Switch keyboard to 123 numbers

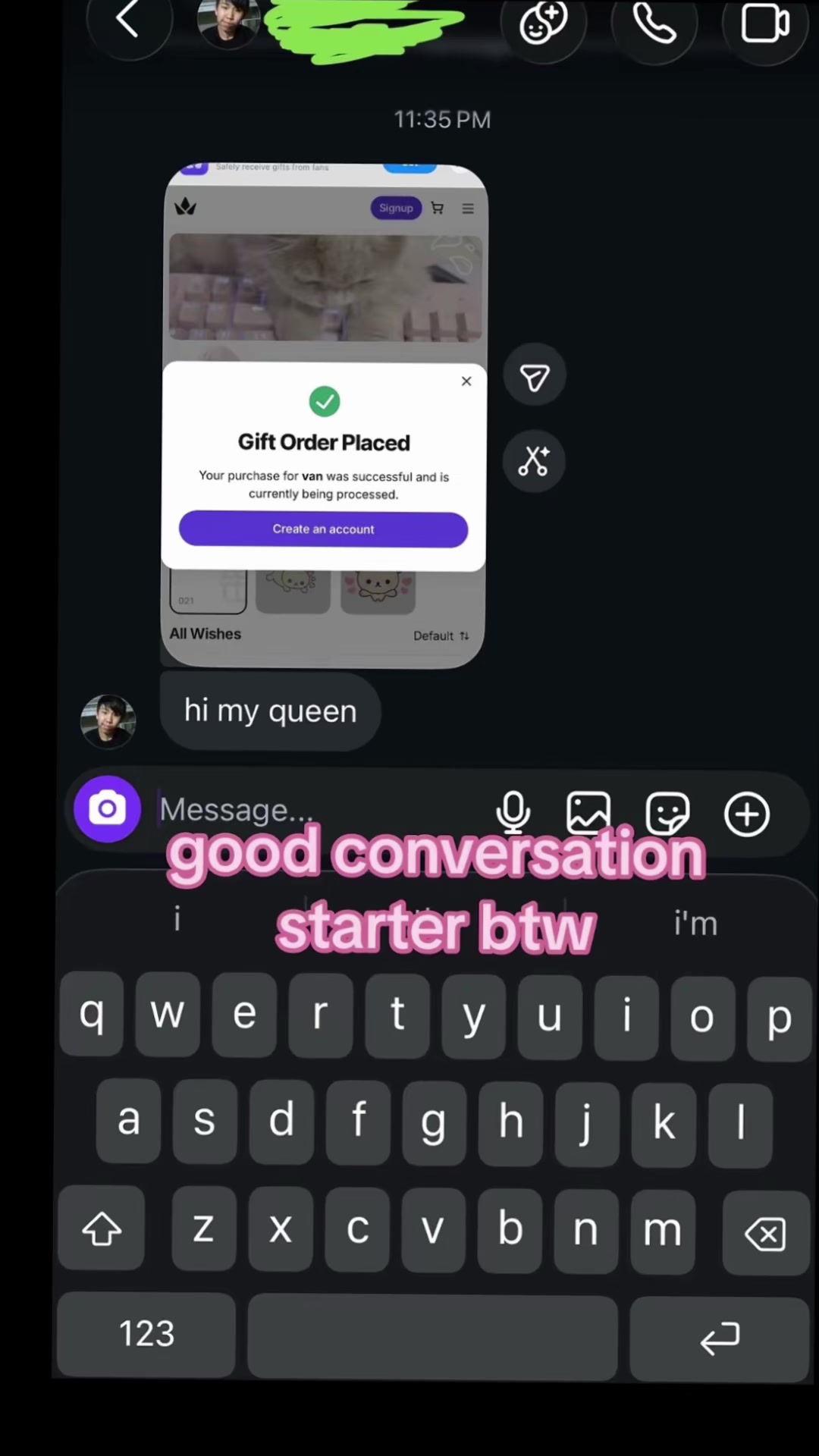(146, 1334)
